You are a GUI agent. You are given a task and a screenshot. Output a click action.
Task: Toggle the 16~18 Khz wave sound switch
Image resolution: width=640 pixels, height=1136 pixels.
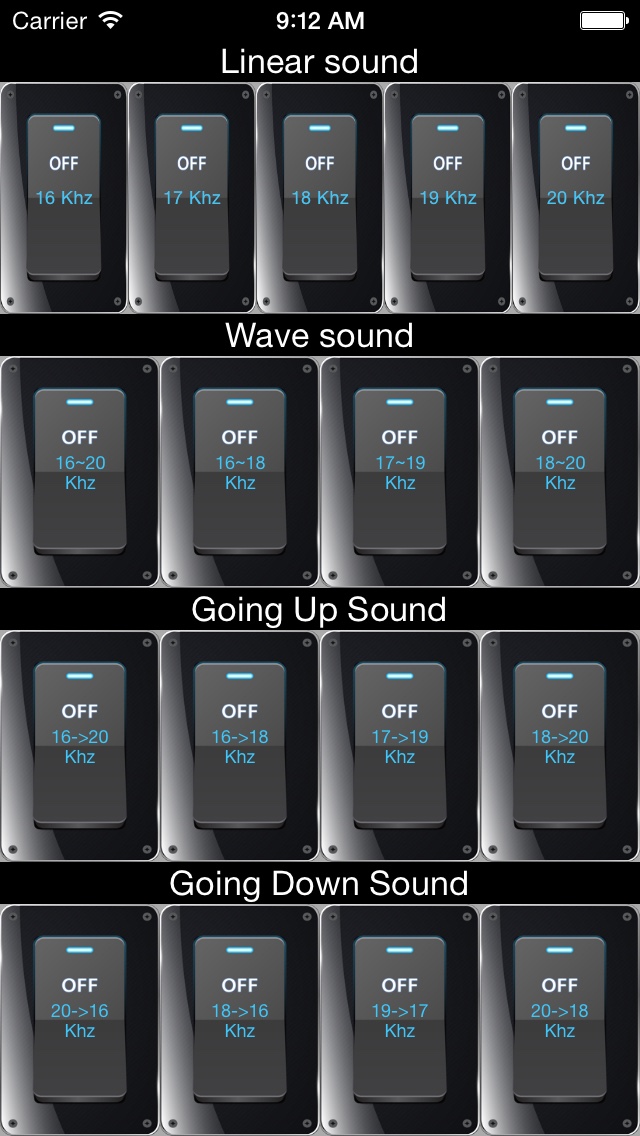click(x=240, y=470)
